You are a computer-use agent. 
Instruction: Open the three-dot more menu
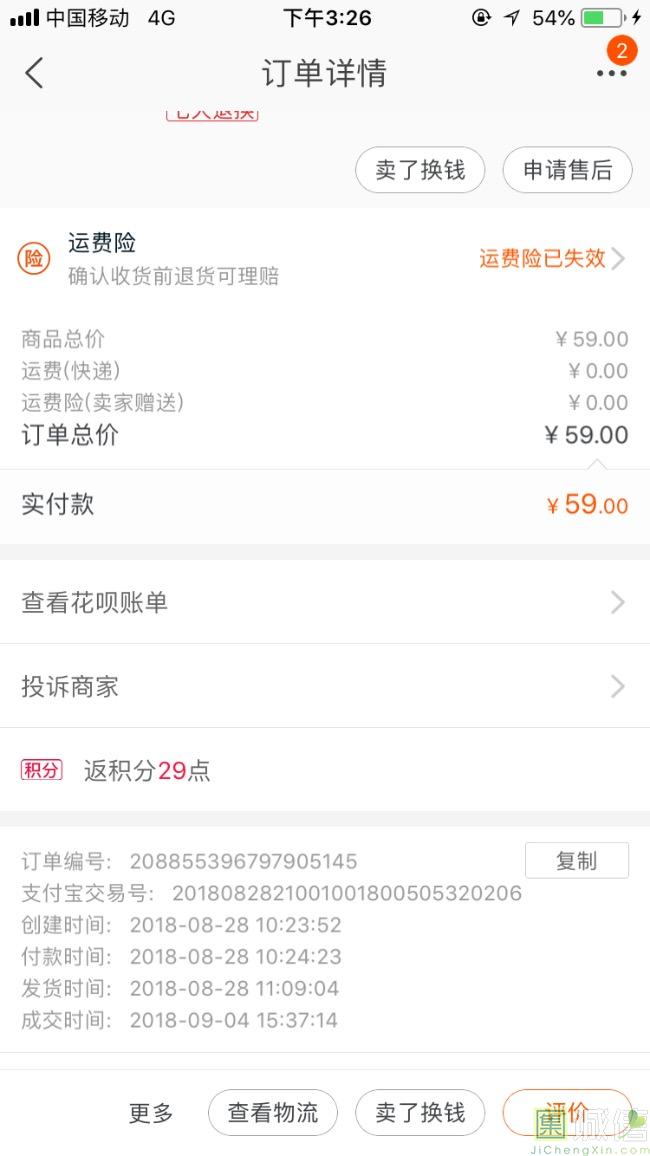[x=612, y=73]
